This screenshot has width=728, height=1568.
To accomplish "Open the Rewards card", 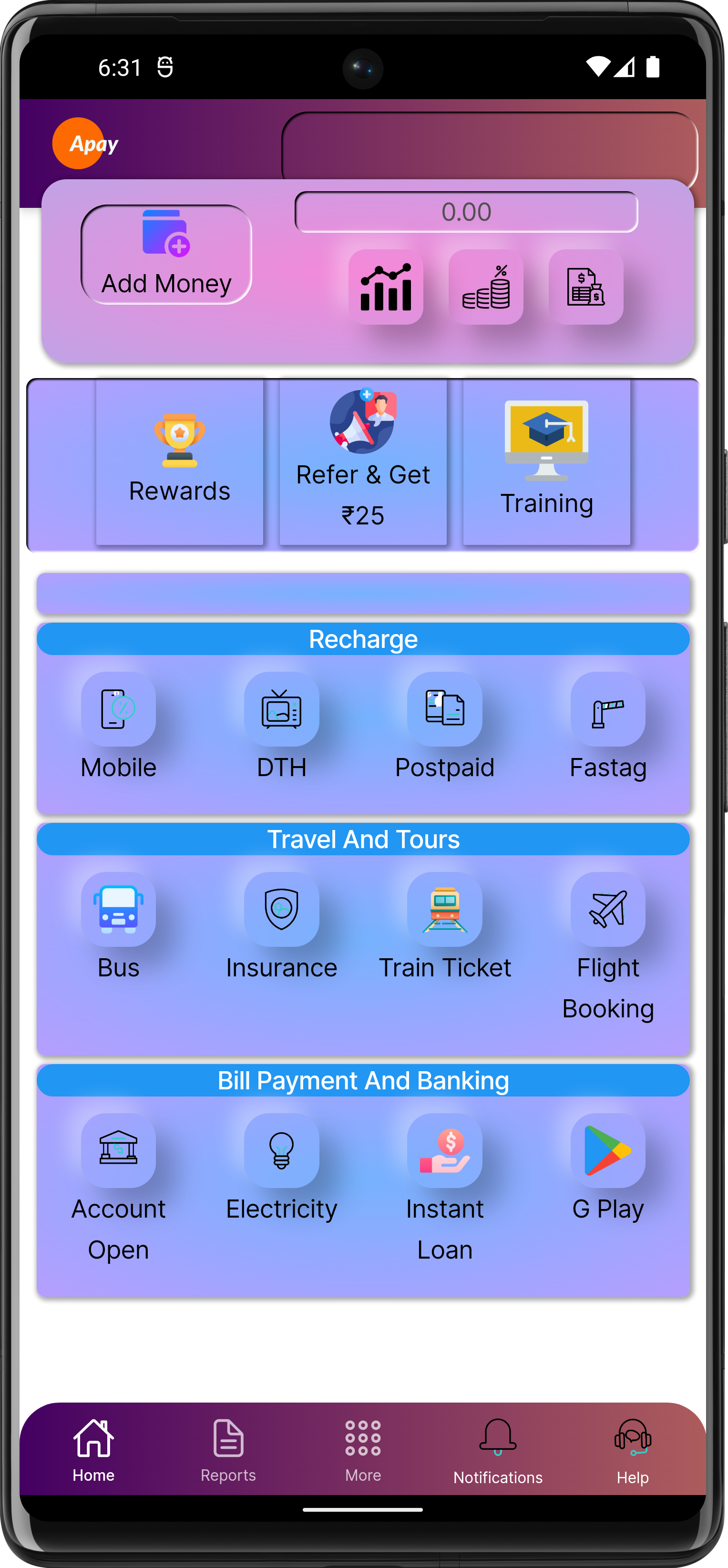I will [x=180, y=461].
